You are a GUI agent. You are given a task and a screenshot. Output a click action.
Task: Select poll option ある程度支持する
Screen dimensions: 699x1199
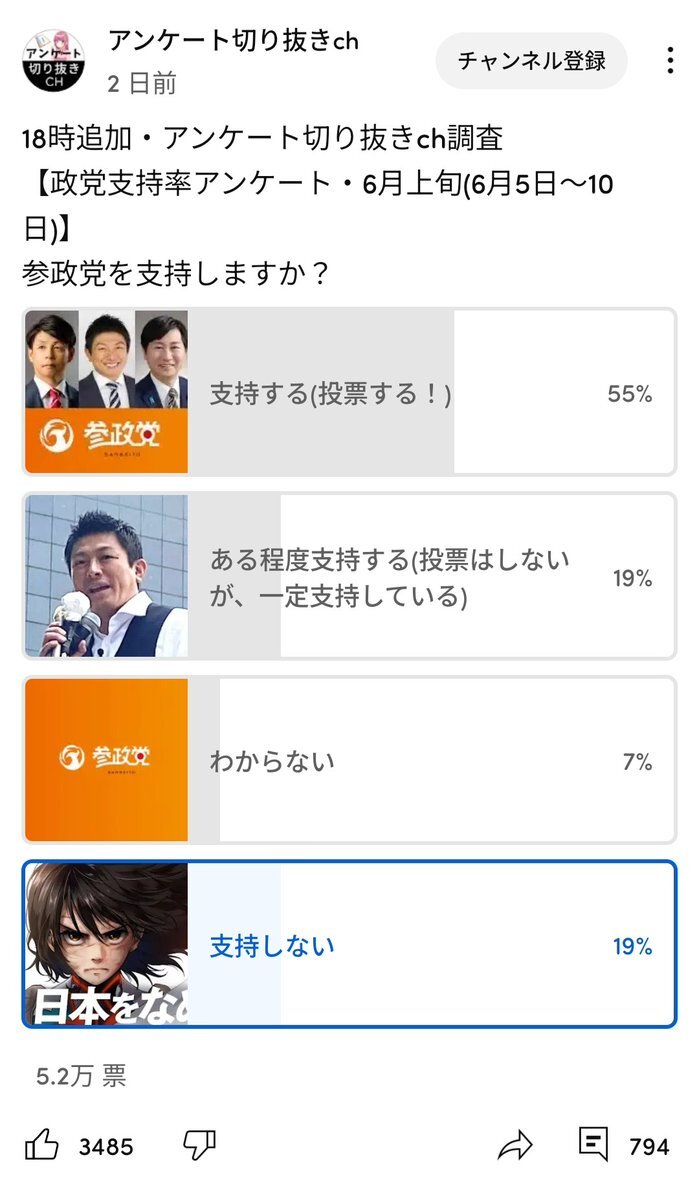pos(350,576)
